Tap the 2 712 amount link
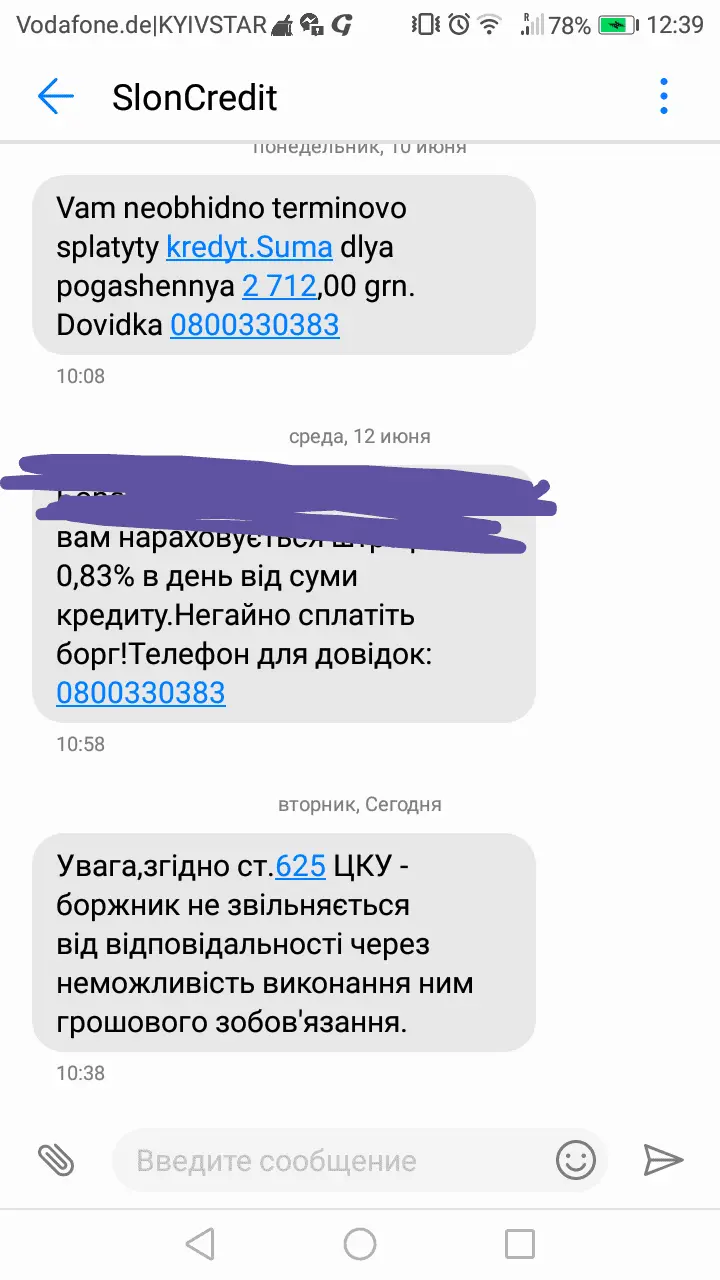The width and height of the screenshot is (720, 1280). [279, 285]
